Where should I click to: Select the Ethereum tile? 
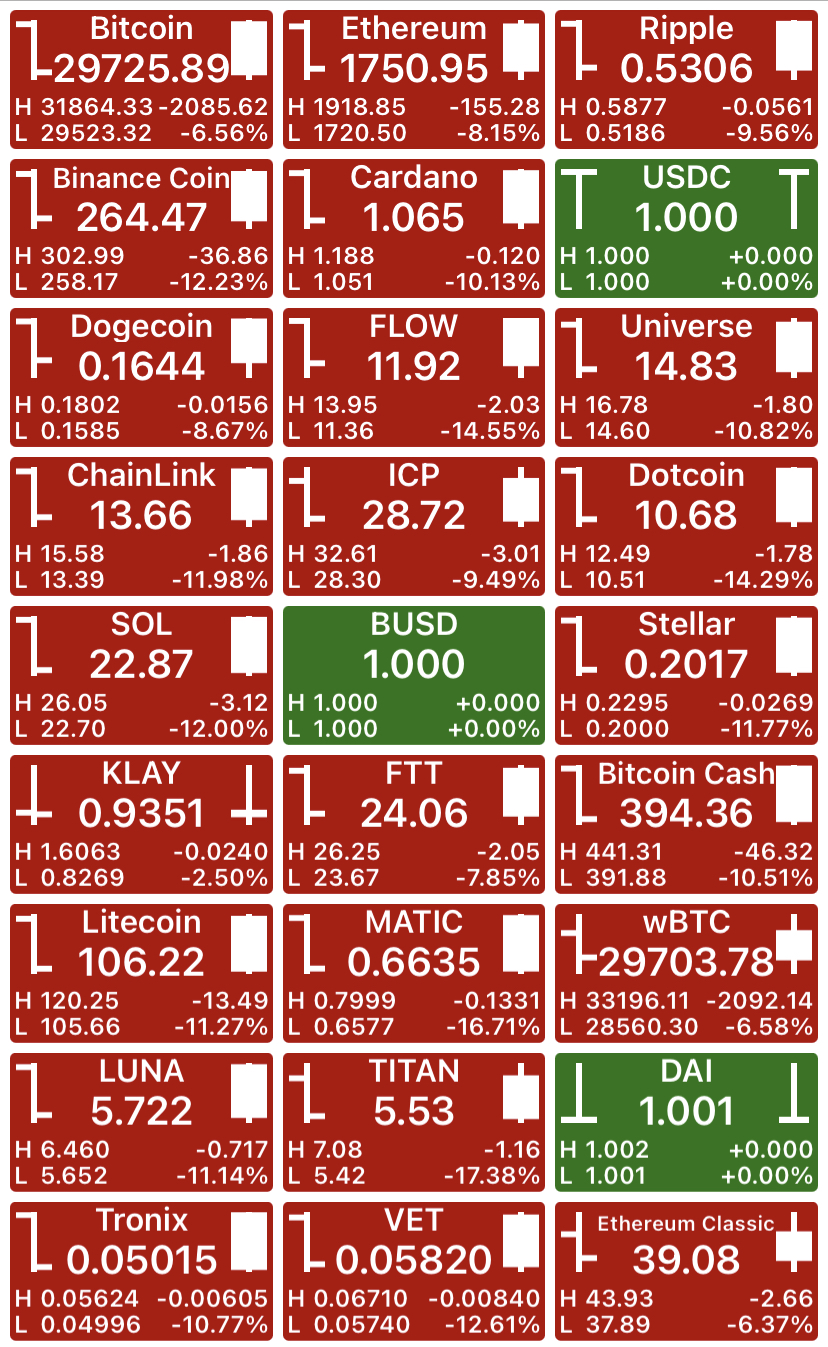tap(414, 80)
